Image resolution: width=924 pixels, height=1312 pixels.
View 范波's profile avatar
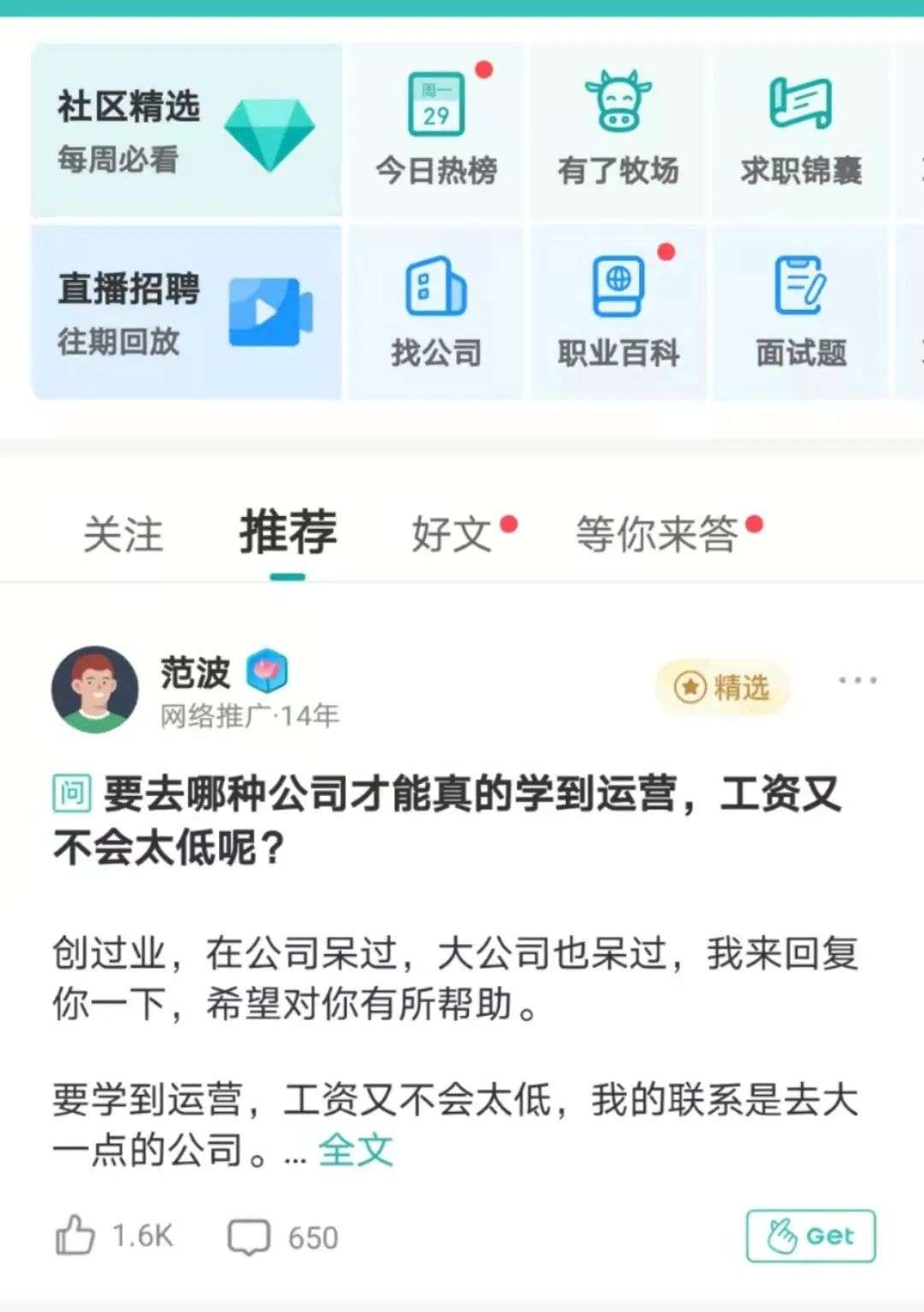click(x=95, y=689)
